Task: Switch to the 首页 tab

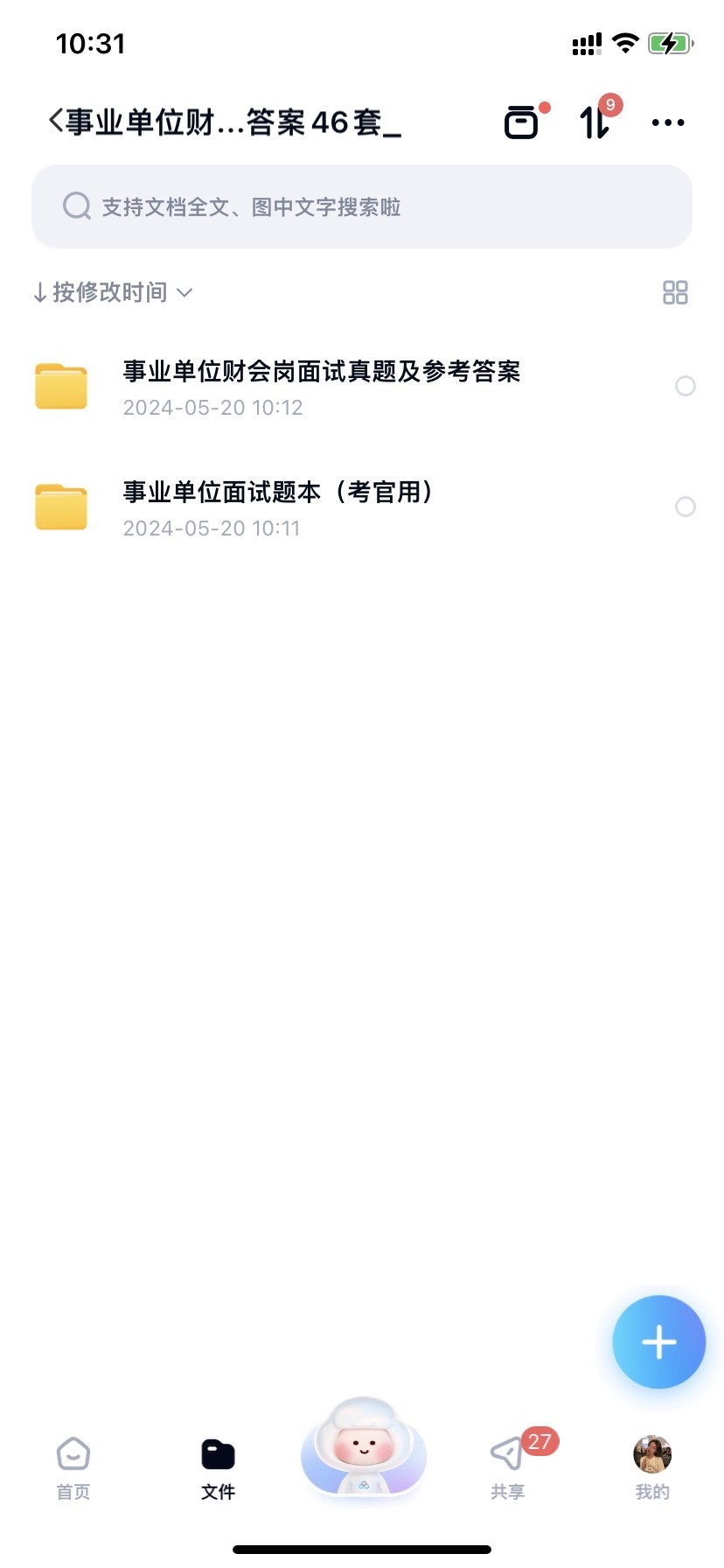Action: click(73, 1467)
